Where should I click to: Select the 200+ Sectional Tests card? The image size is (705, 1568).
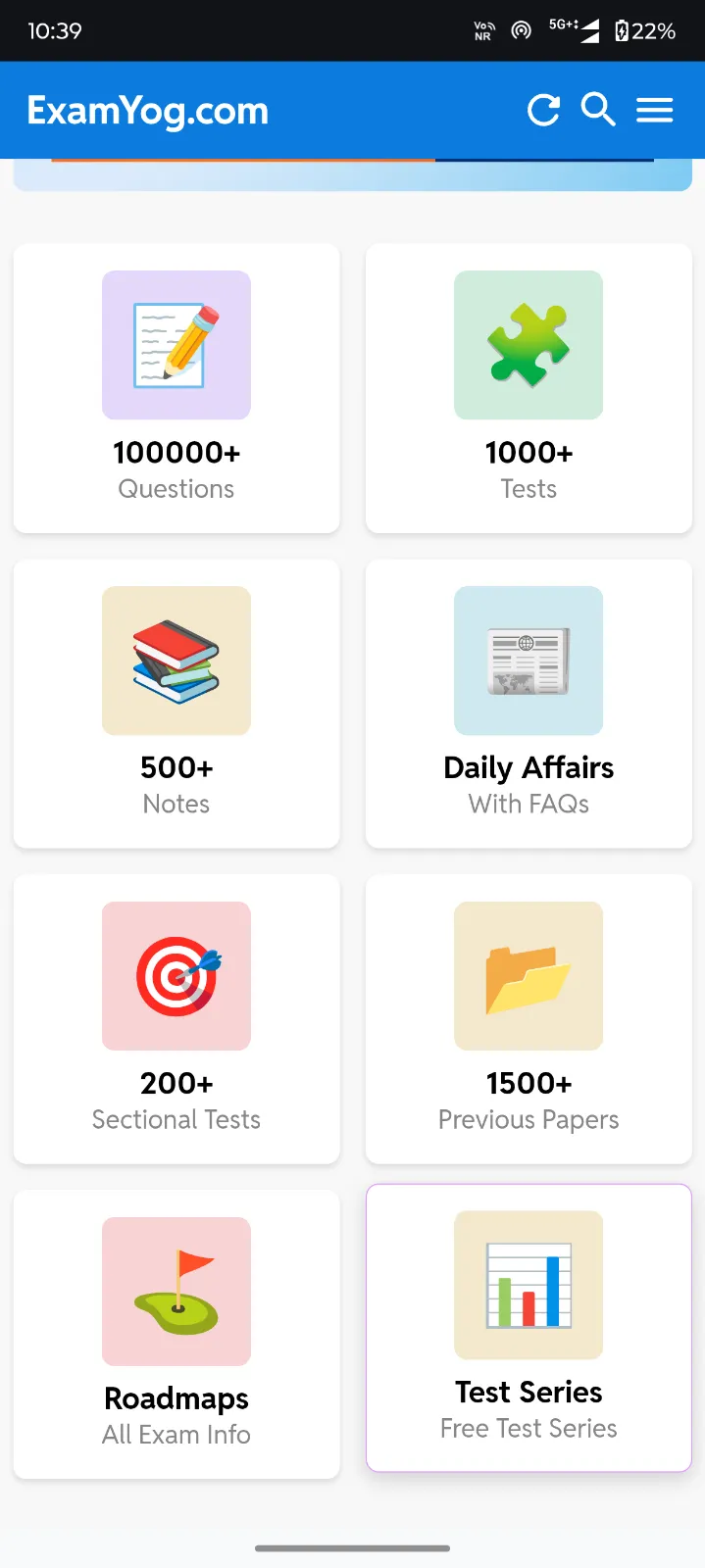tap(176, 1019)
